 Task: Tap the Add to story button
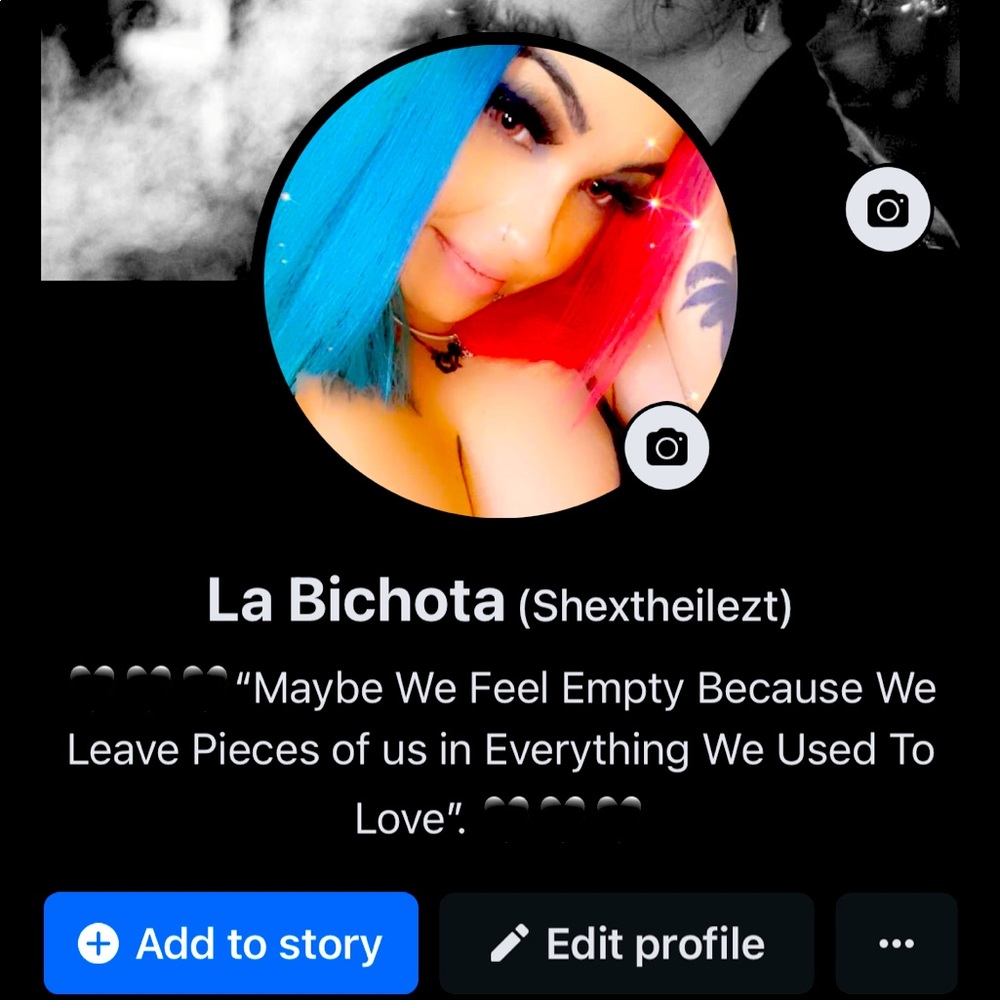[x=230, y=943]
